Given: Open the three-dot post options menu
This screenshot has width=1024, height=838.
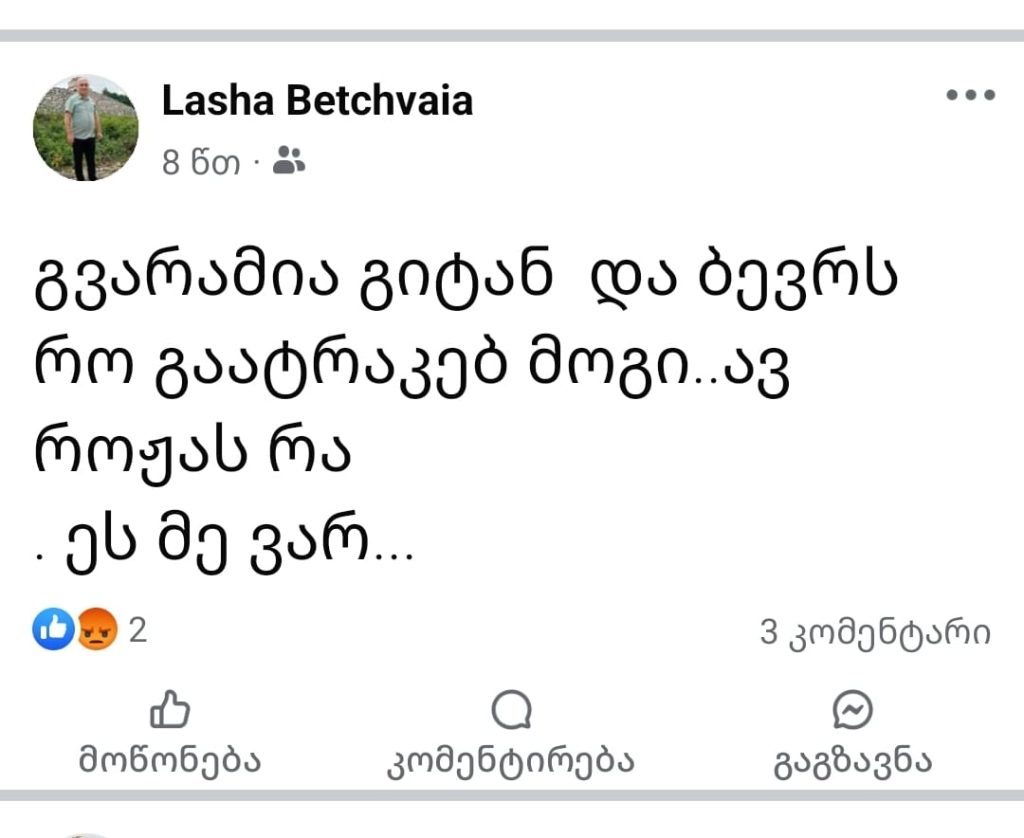Looking at the screenshot, I should pyautogui.click(x=970, y=96).
